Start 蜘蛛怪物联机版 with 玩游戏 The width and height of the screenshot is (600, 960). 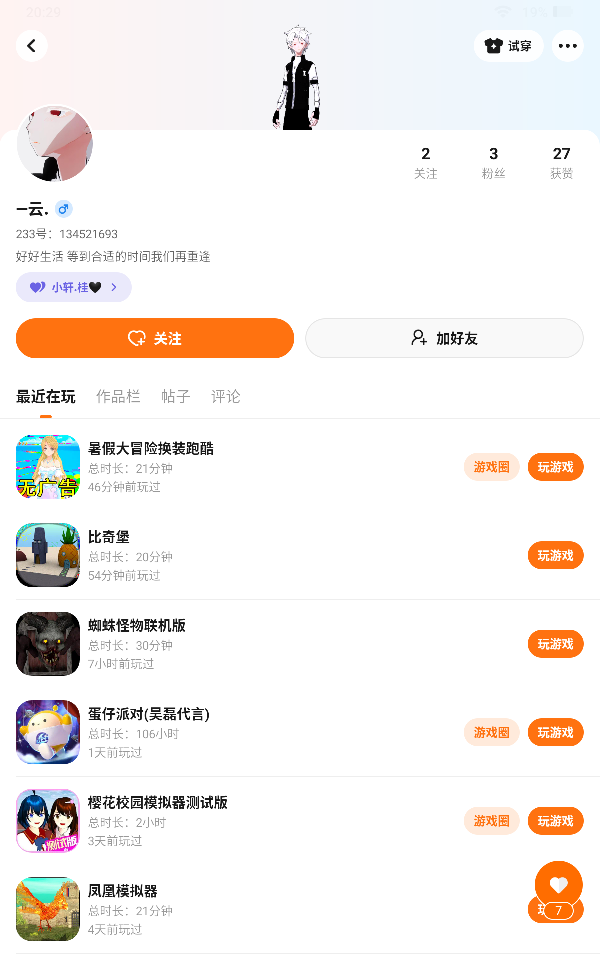(555, 644)
